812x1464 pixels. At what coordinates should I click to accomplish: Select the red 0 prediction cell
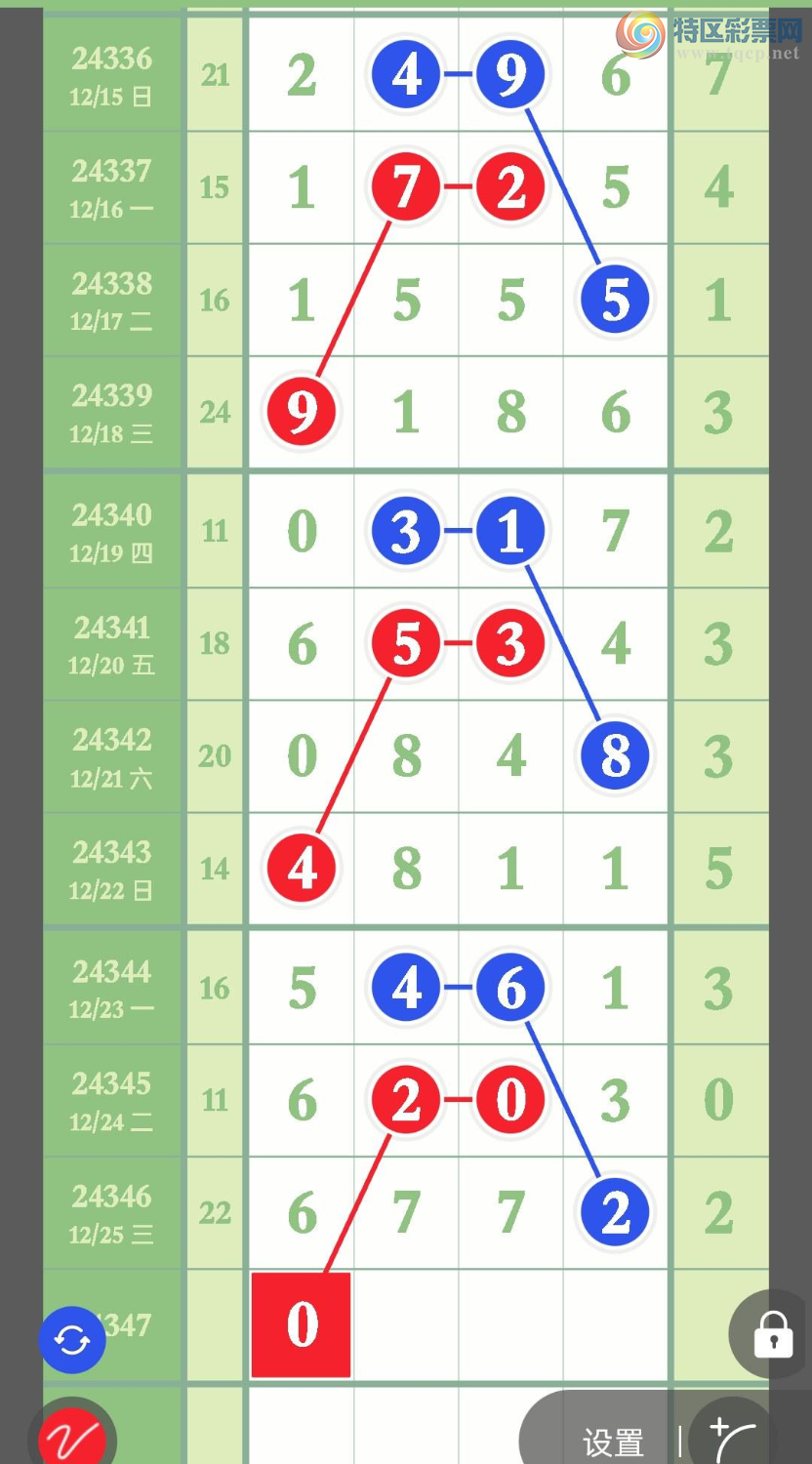click(301, 1324)
